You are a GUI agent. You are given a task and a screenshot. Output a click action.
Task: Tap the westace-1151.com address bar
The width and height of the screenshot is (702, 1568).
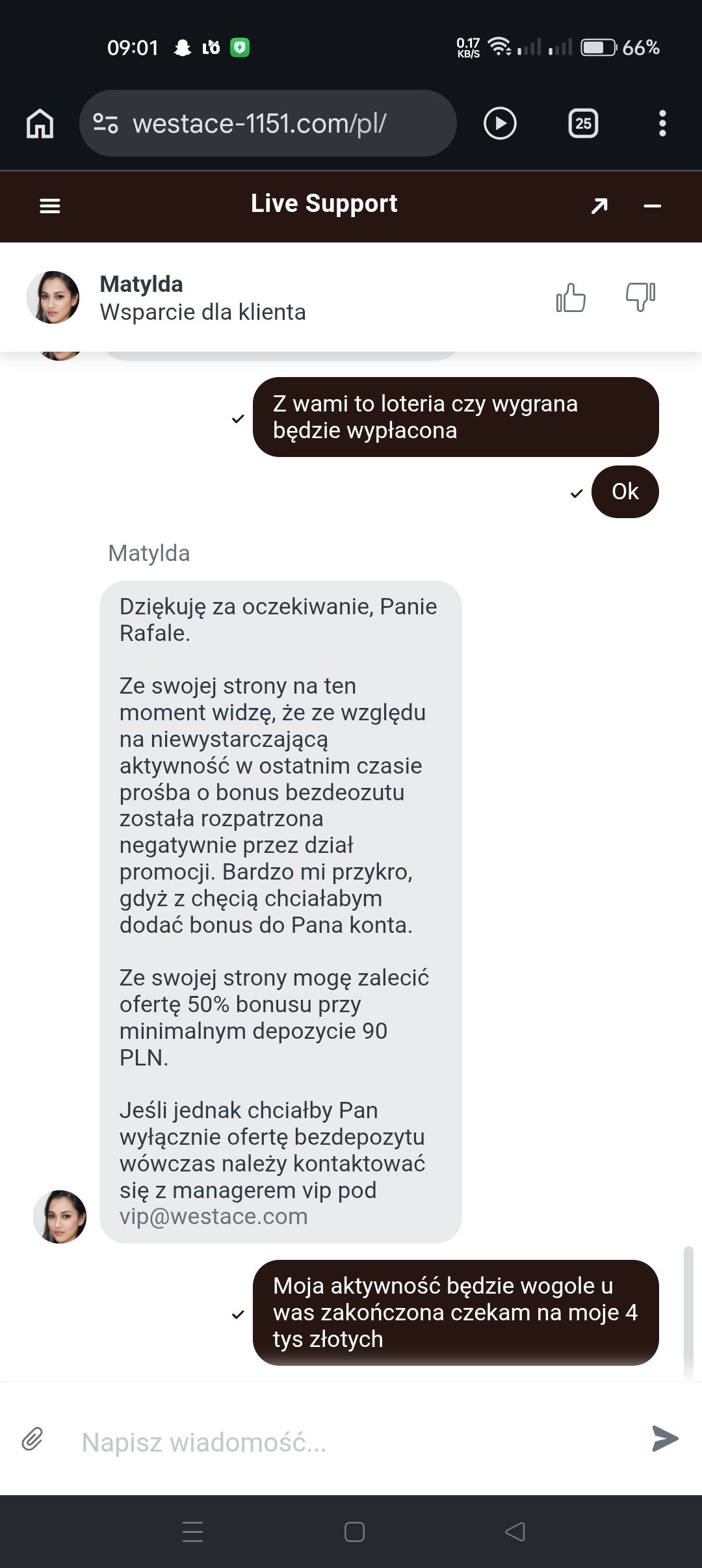coord(268,124)
